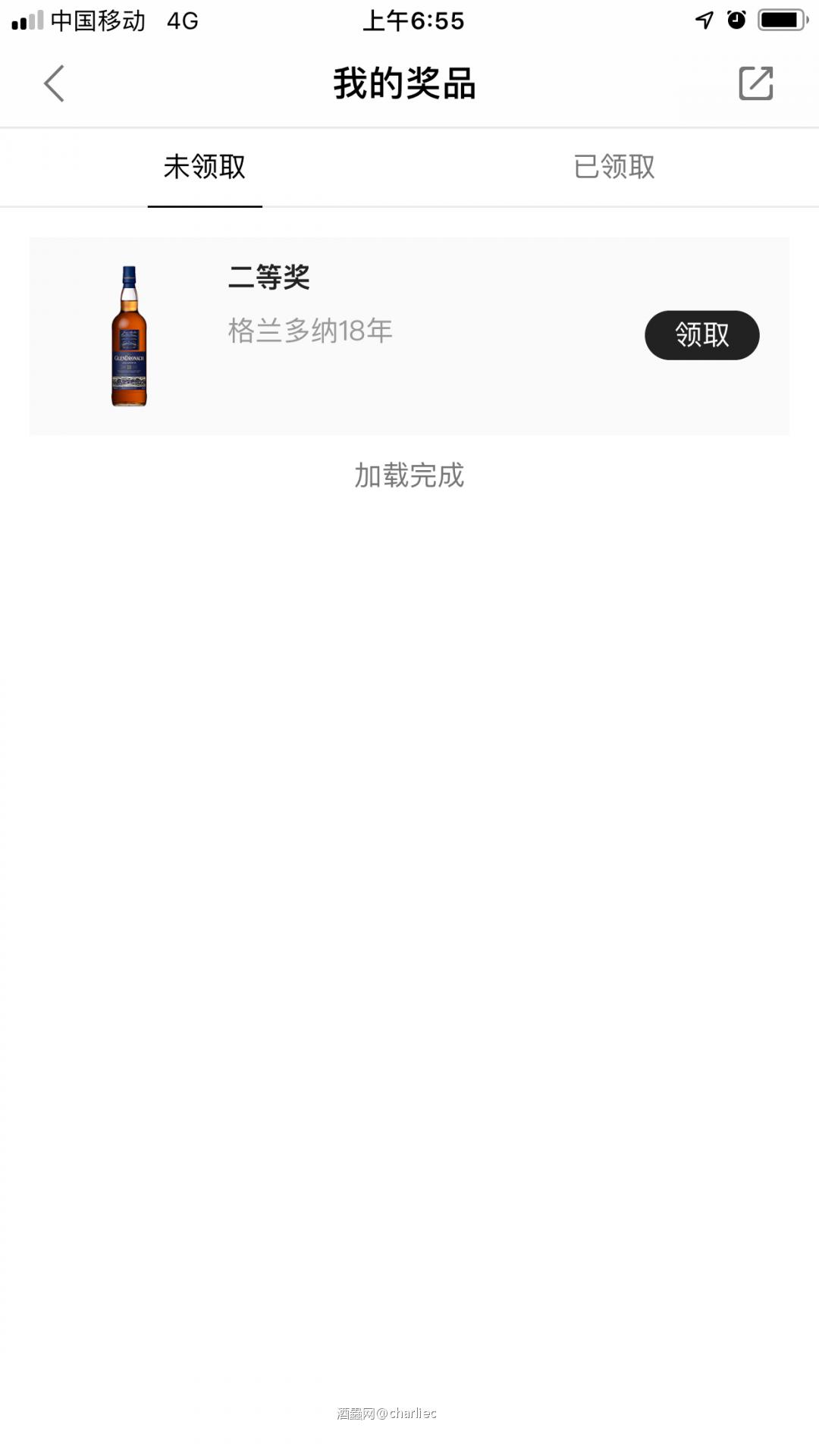This screenshot has width=819, height=1456.
Task: Tap the 我的奖品 page title
Action: pyautogui.click(x=405, y=84)
